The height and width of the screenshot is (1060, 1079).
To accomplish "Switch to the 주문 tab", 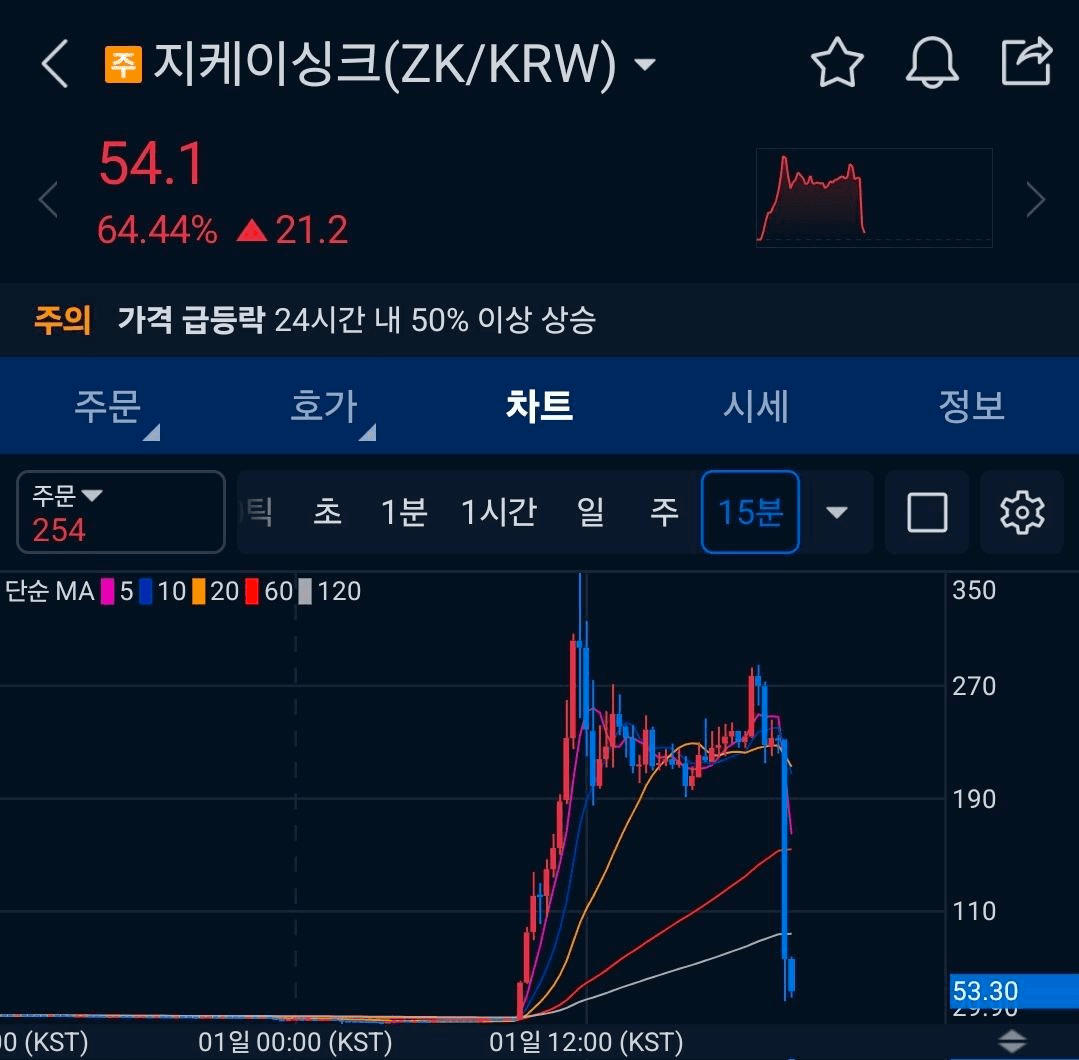I will click(x=108, y=406).
